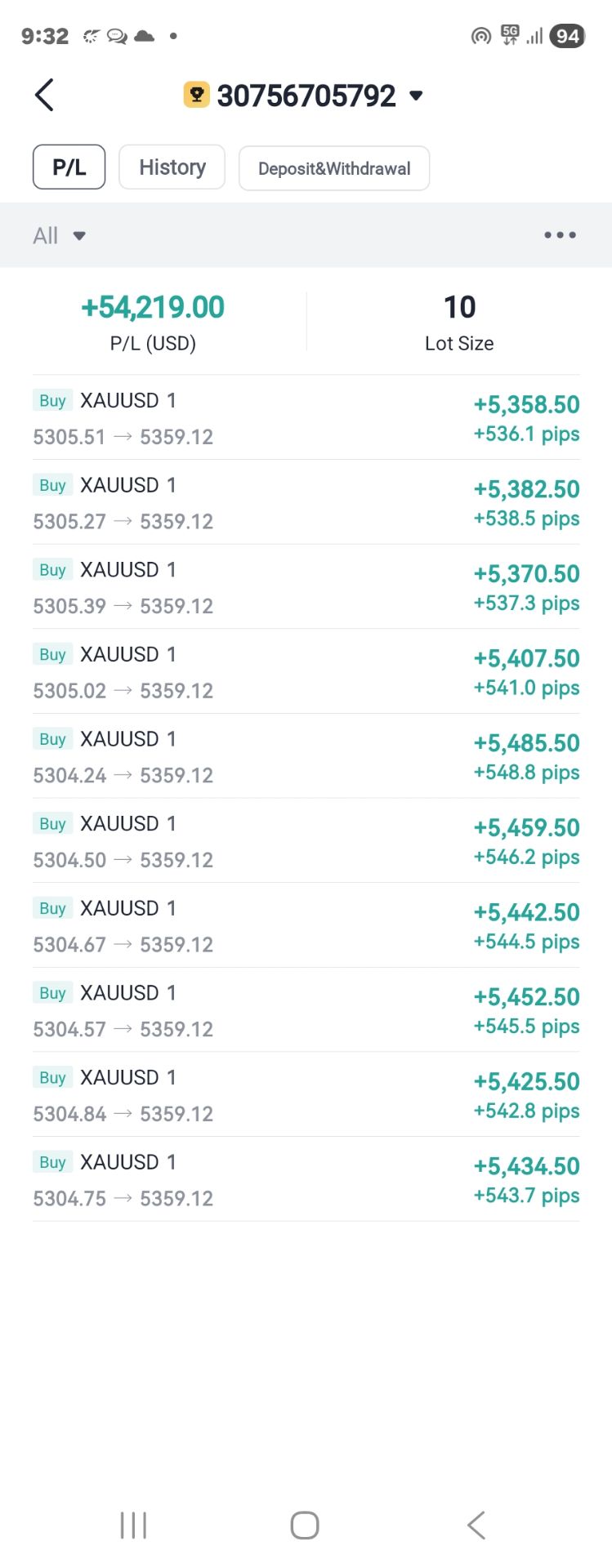Open the XAUUSD trade entered at 5304.24
The width and height of the screenshot is (612, 1568).
tap(306, 757)
